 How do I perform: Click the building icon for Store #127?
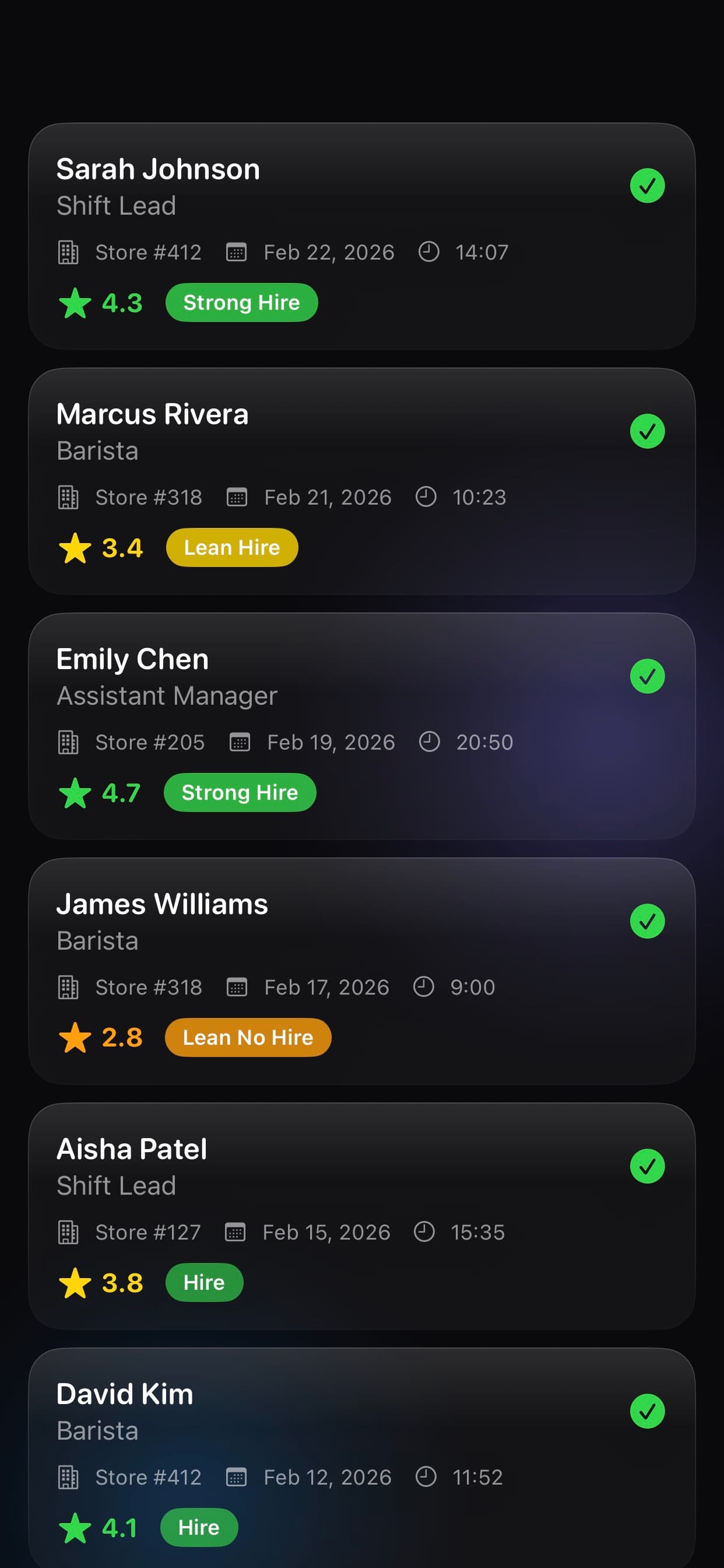pyautogui.click(x=69, y=1231)
